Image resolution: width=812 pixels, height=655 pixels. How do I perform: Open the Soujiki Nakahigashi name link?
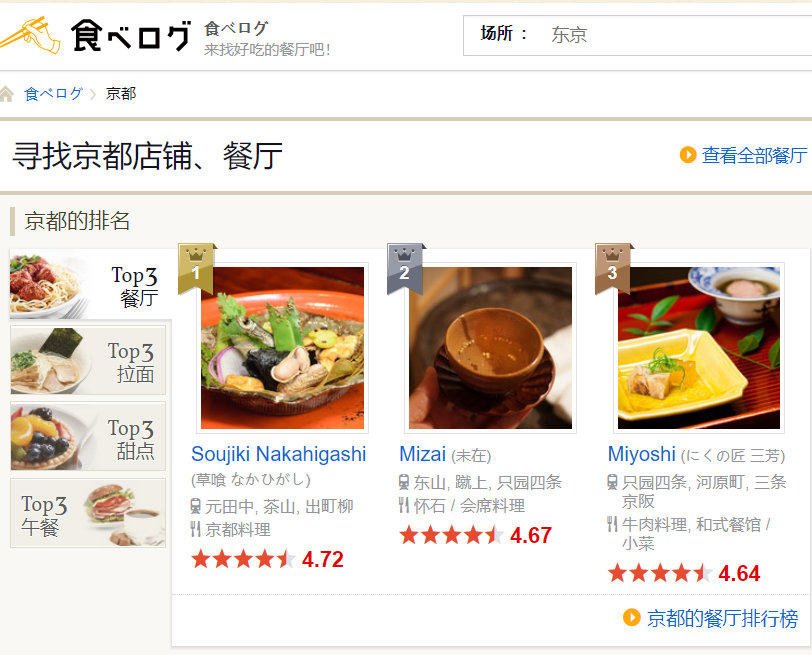pyautogui.click(x=279, y=454)
